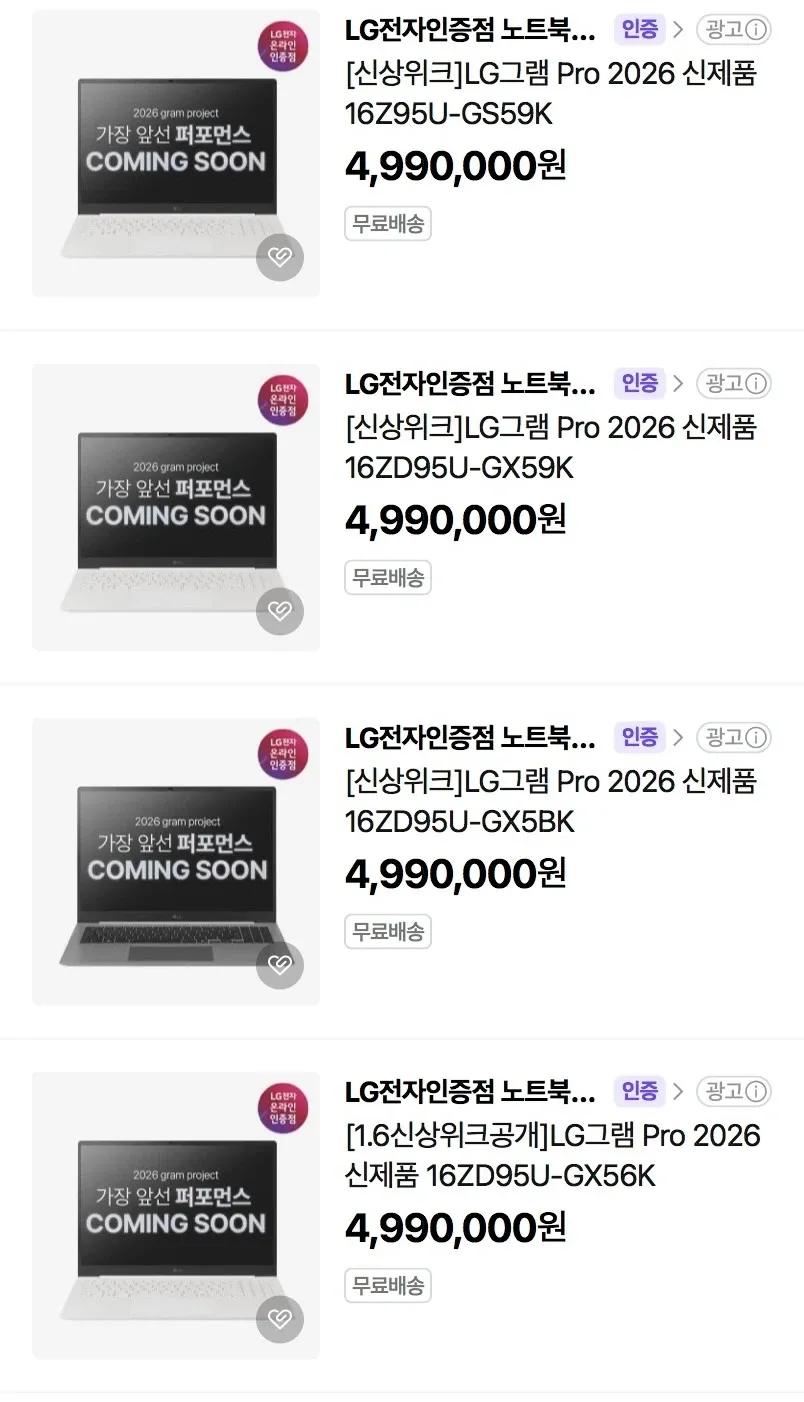Click the 인증 badge on the first listing
The image size is (804, 1402).
click(638, 30)
